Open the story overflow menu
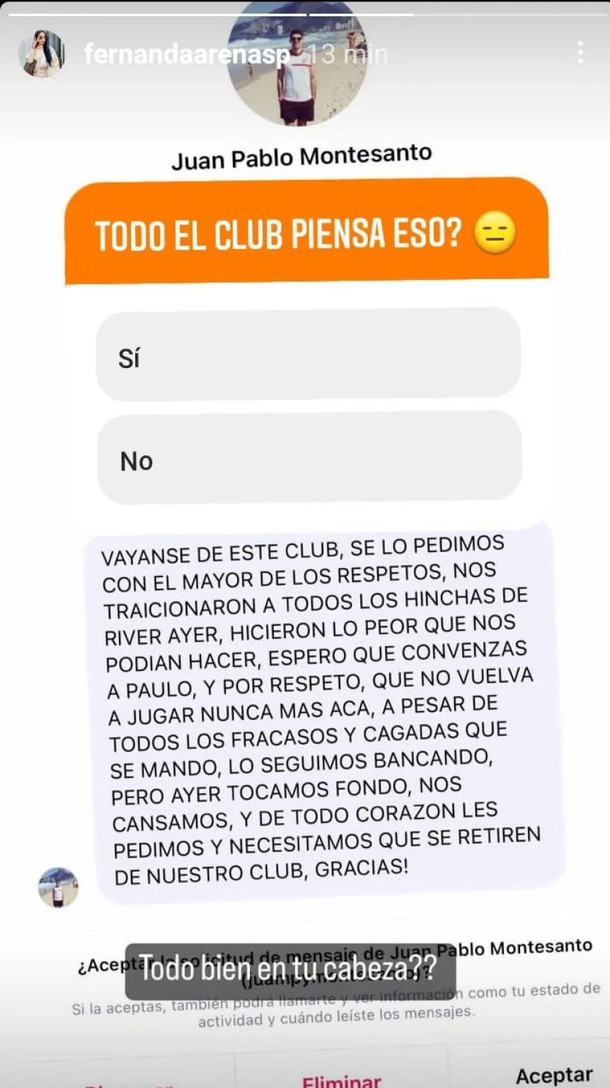The image size is (610, 1088). [x=580, y=53]
